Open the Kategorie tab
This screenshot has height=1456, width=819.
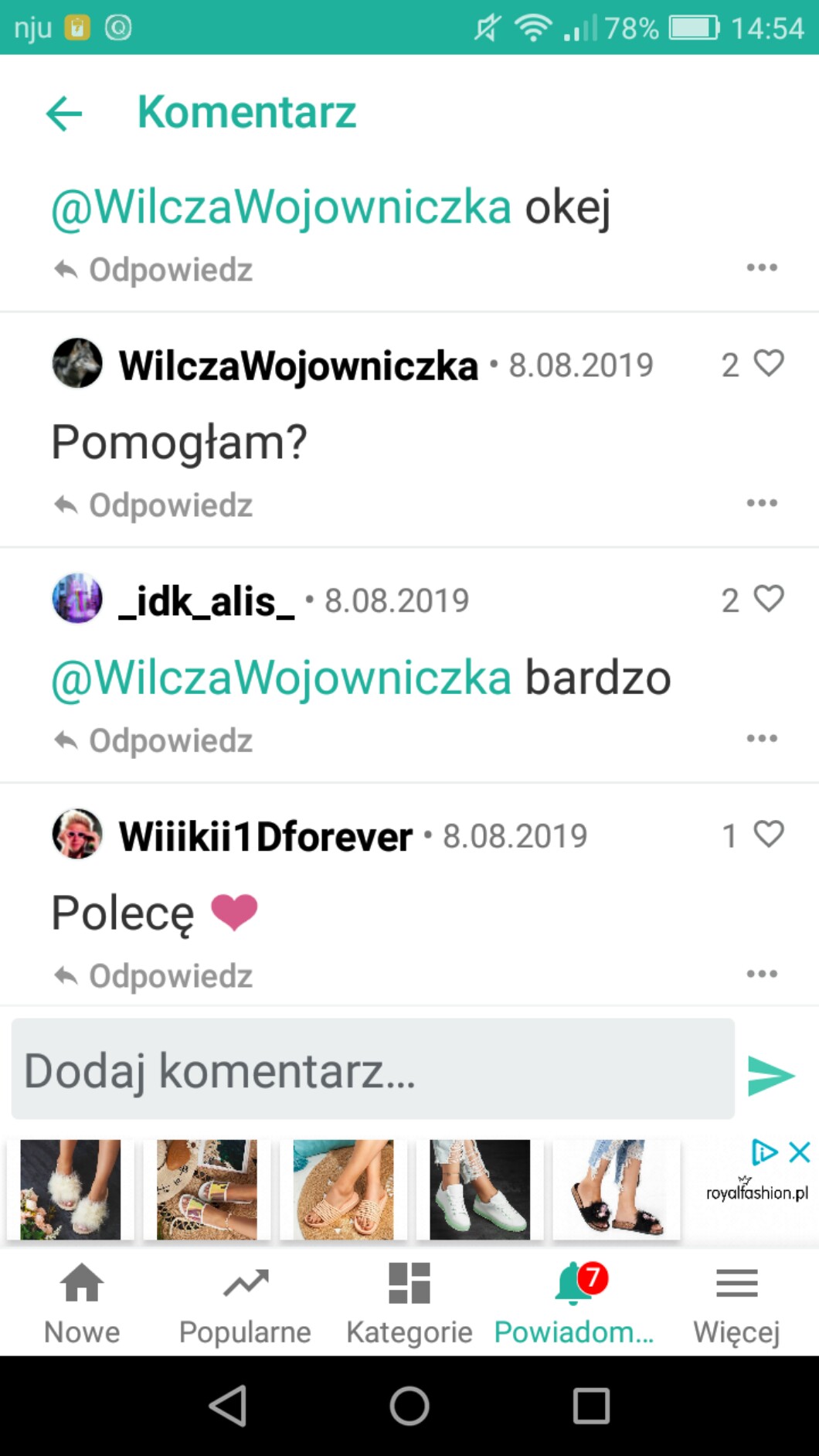point(409,1304)
